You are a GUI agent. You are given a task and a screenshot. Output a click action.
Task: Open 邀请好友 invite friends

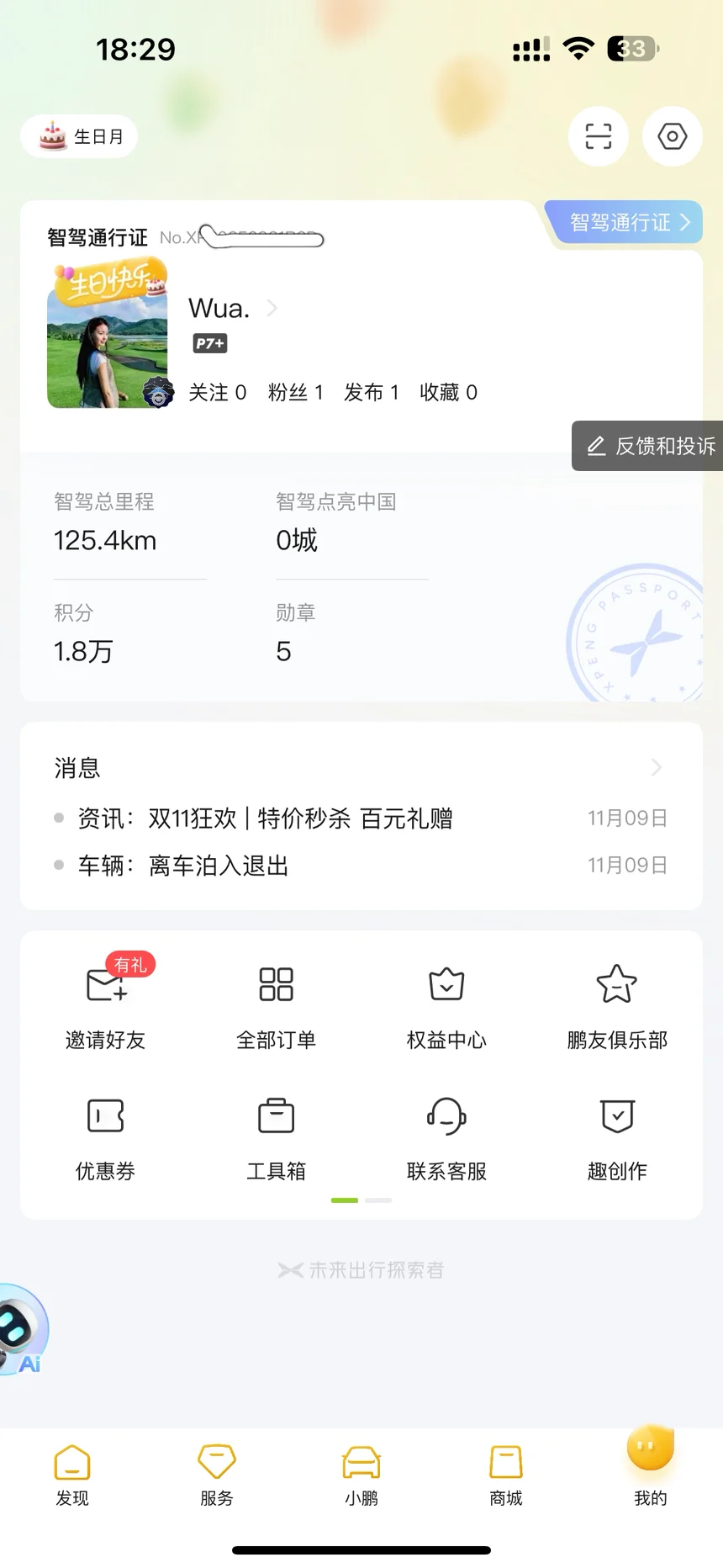point(106,1005)
